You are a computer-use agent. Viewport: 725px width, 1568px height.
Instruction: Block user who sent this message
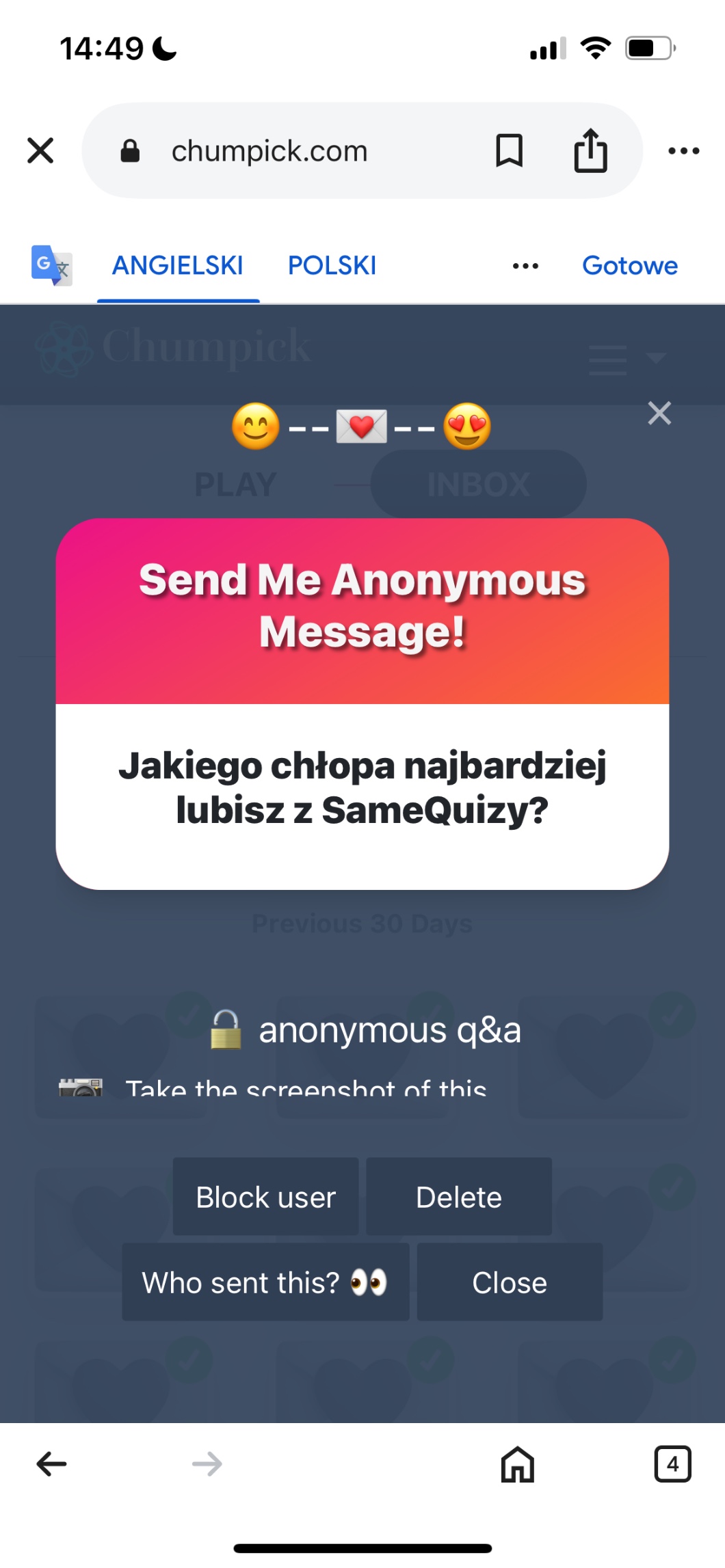[x=265, y=1198]
